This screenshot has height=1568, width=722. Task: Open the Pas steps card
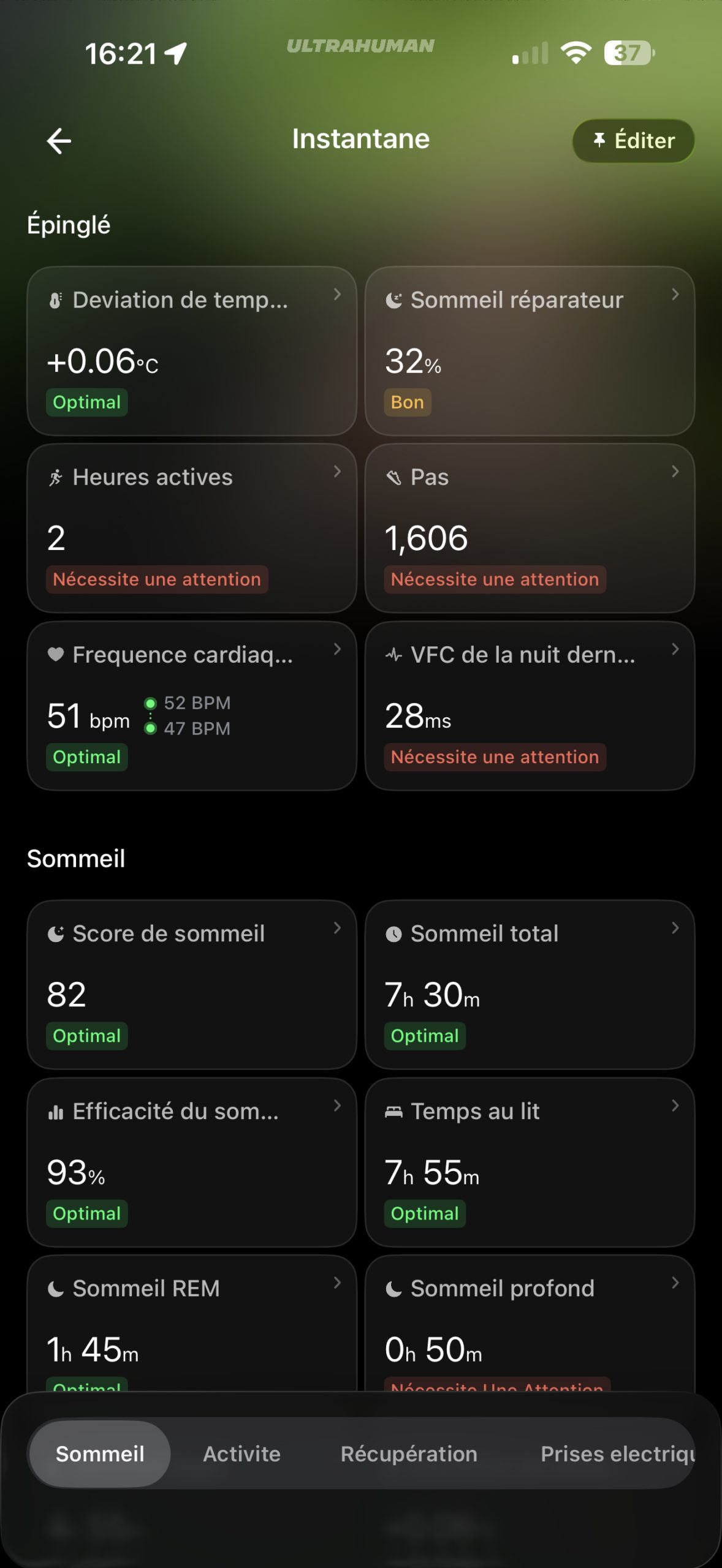point(530,528)
